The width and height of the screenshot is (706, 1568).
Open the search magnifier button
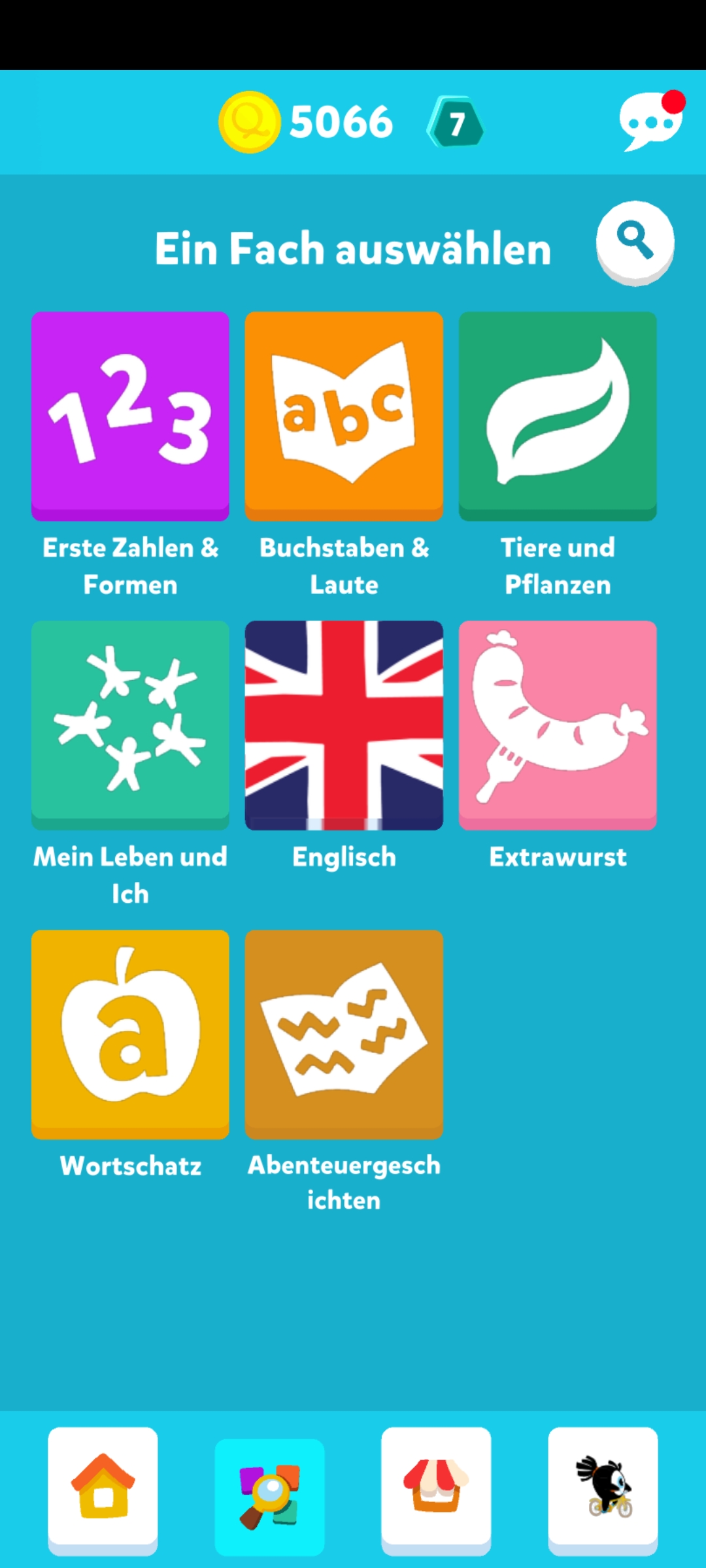click(x=635, y=242)
